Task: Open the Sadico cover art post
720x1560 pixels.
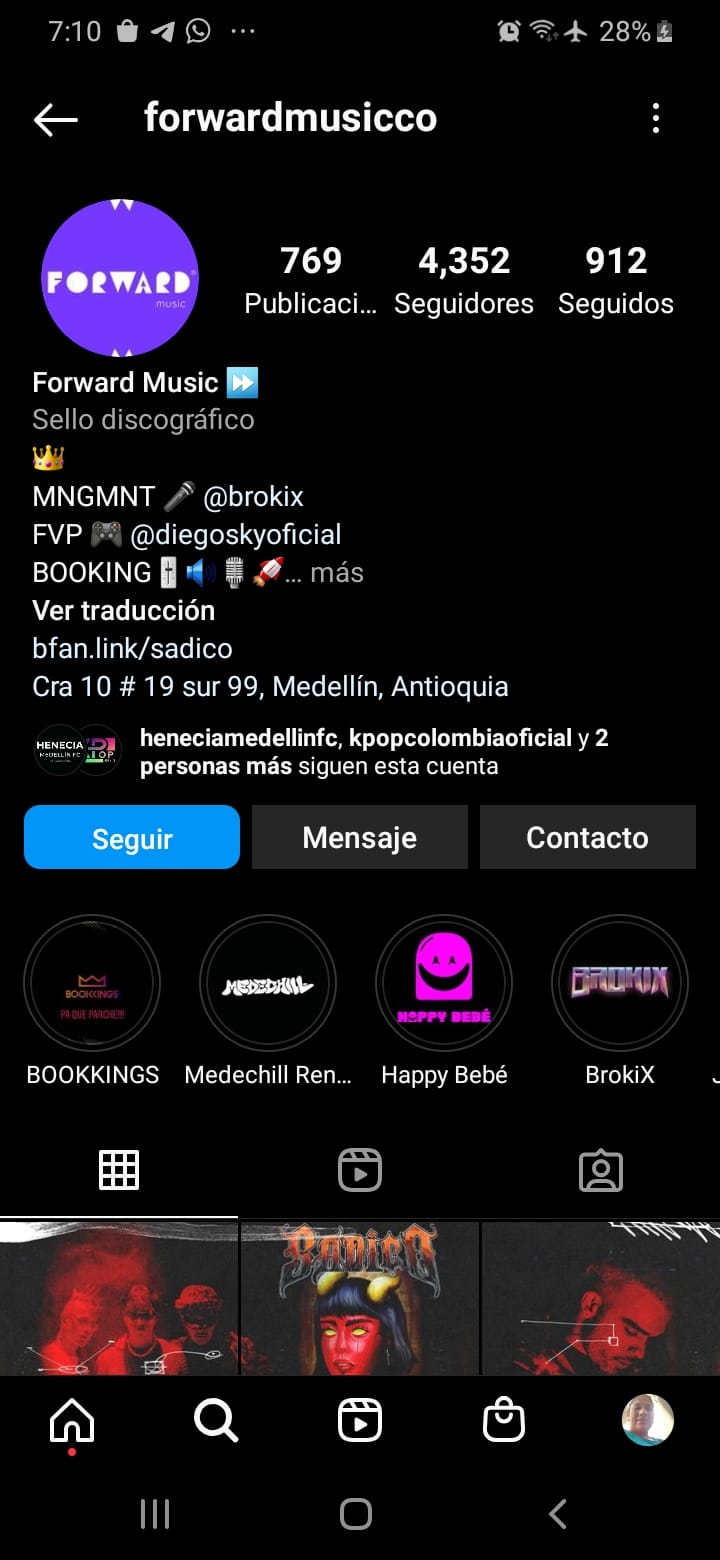Action: 360,1298
